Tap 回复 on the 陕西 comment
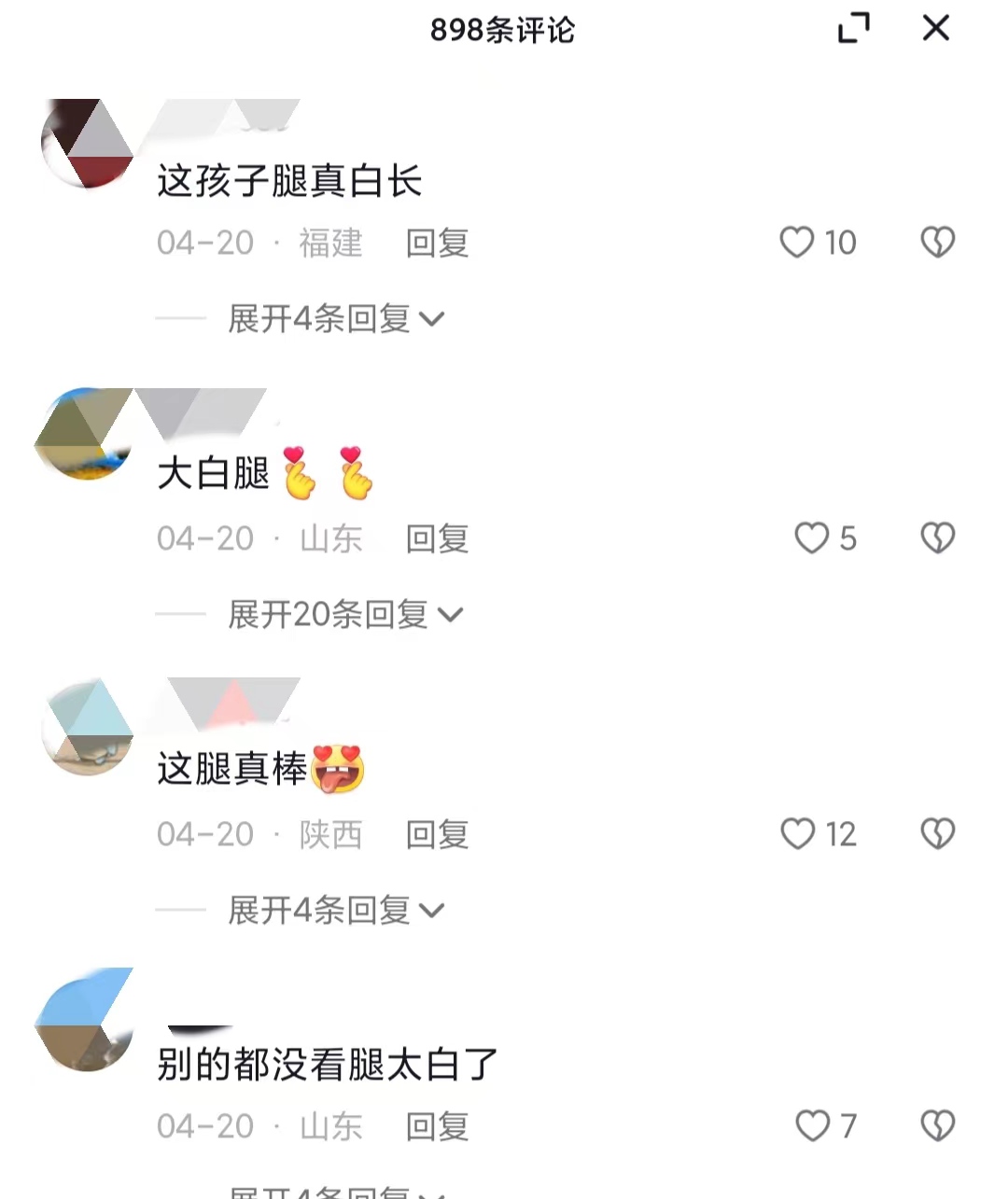This screenshot has height=1199, width=1008. [435, 834]
